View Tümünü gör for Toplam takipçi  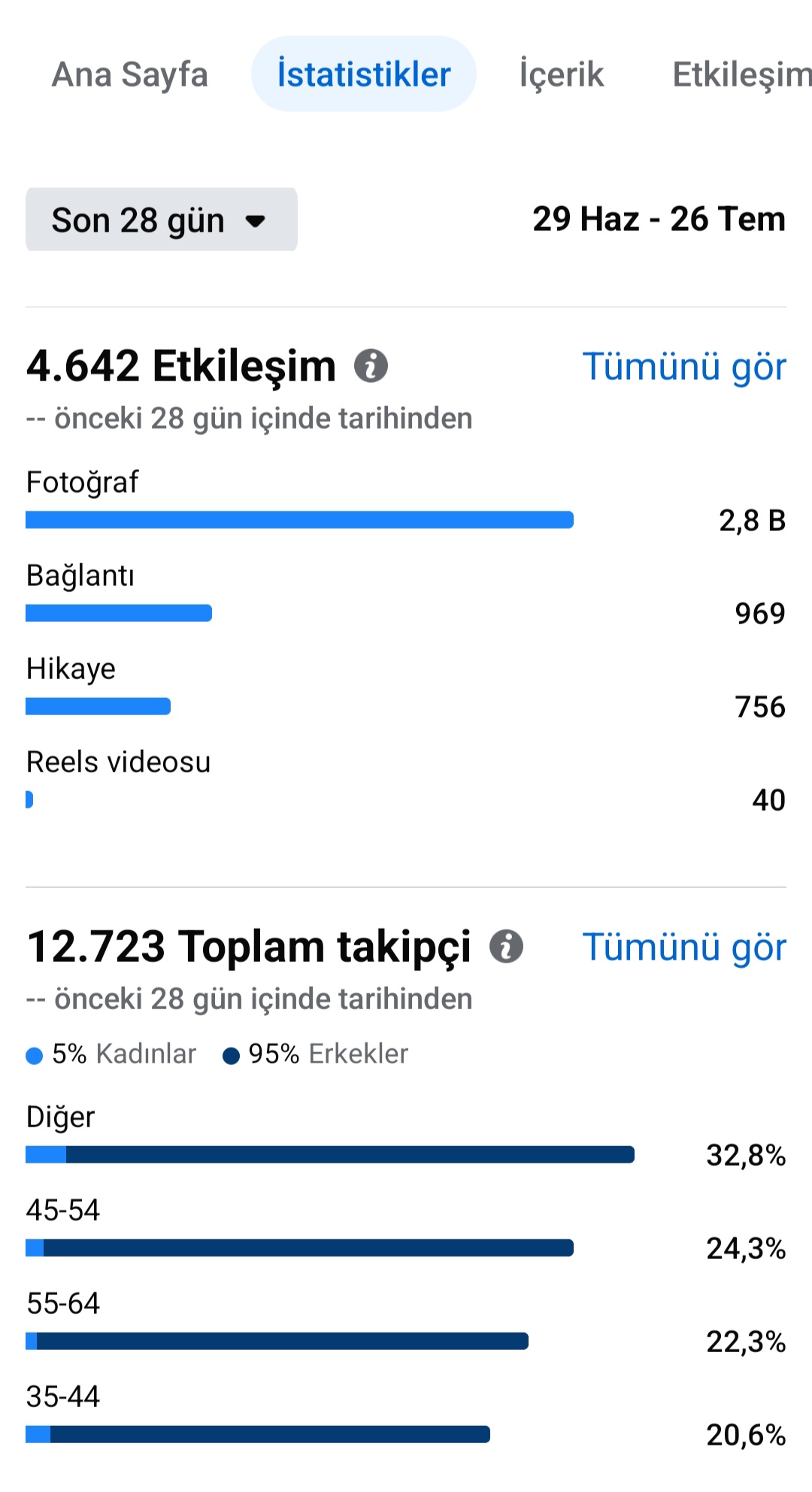(684, 947)
